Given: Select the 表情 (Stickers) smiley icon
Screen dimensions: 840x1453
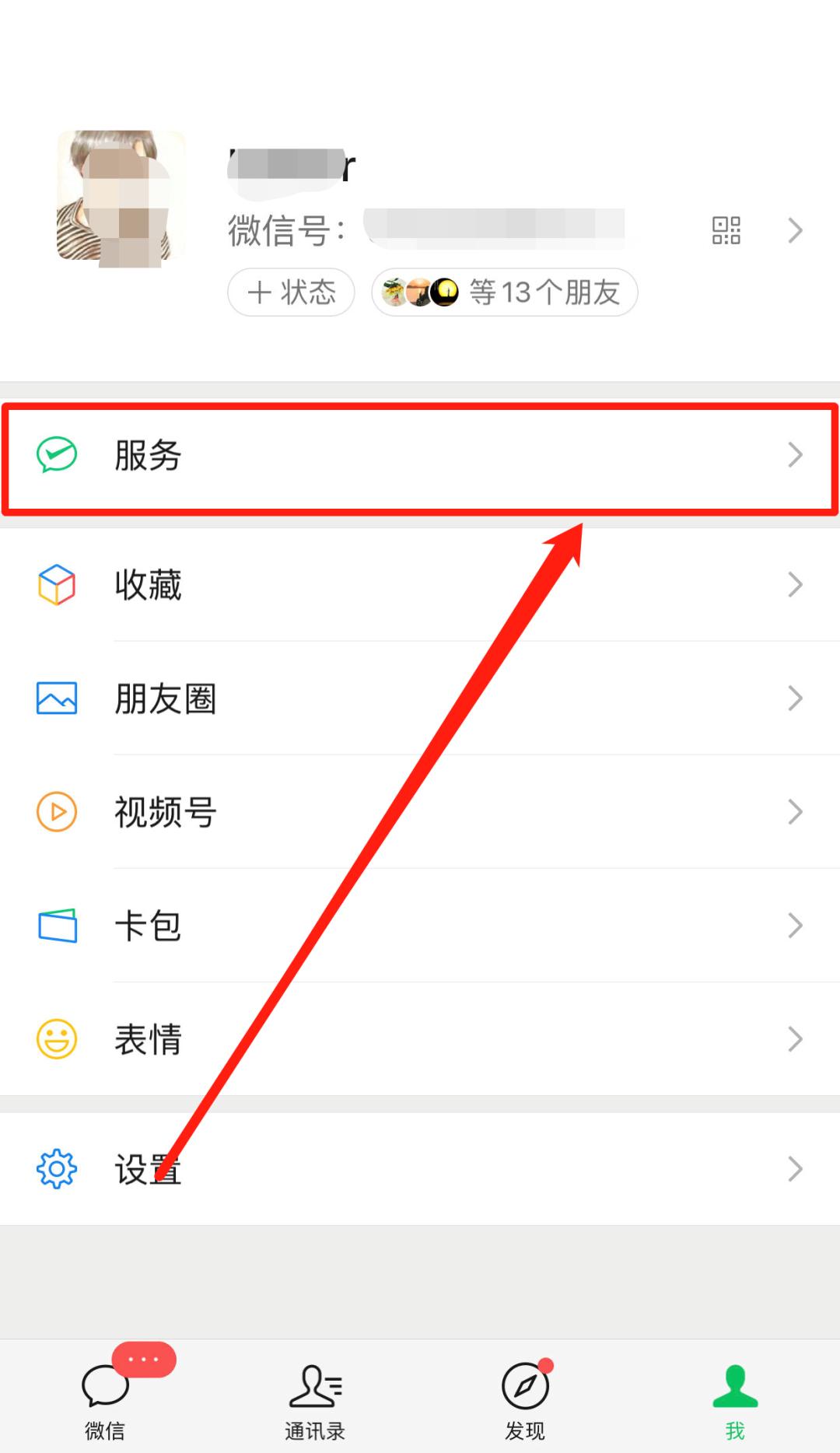Looking at the screenshot, I should 56,1038.
